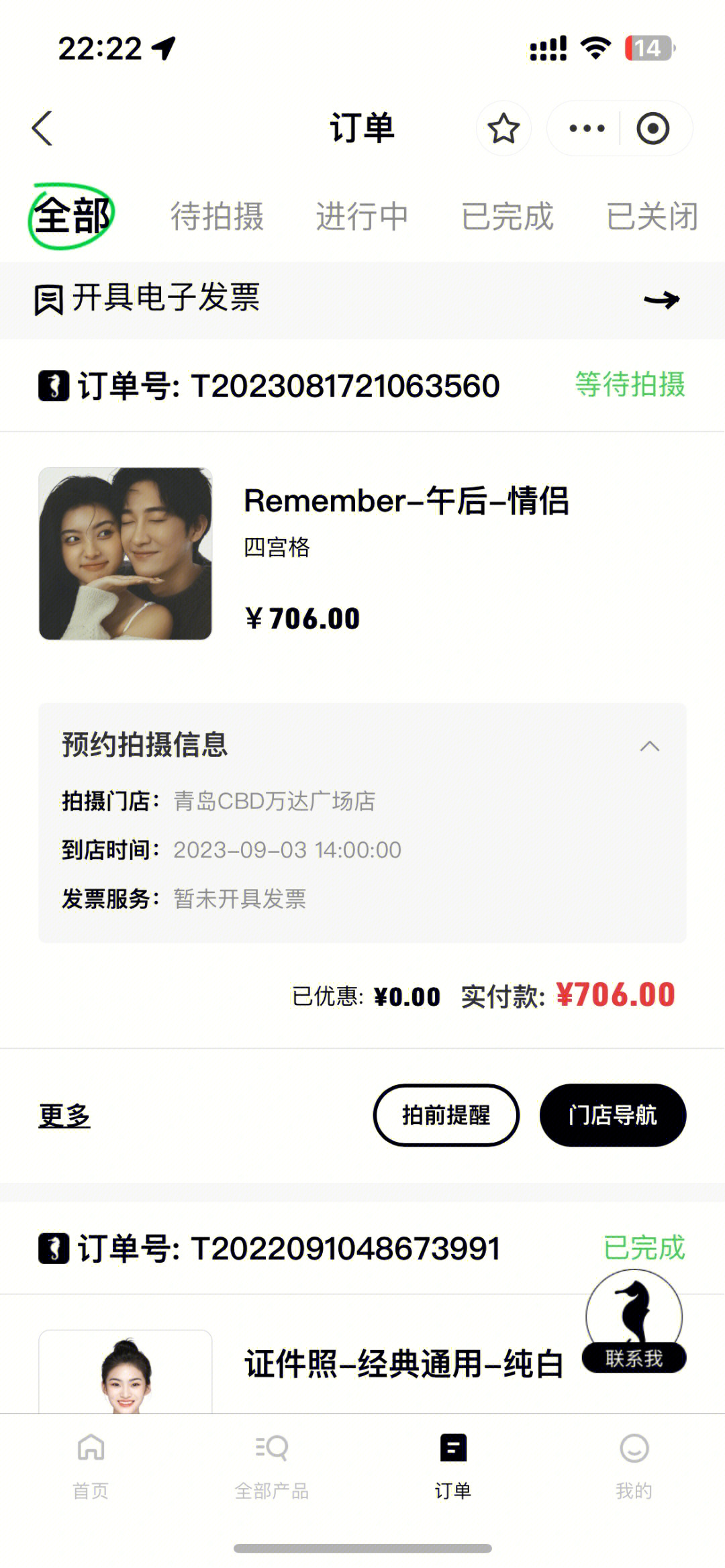The height and width of the screenshot is (1568, 725).
Task: Start 门店导航 to the store
Action: (612, 1115)
